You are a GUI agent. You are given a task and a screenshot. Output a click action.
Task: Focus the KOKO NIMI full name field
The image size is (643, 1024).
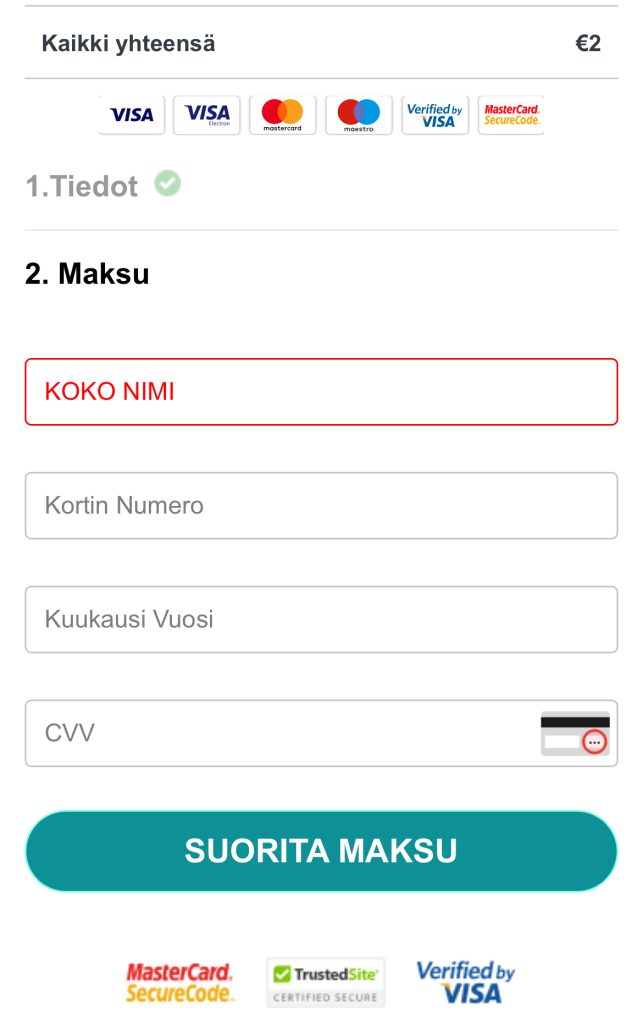321,392
